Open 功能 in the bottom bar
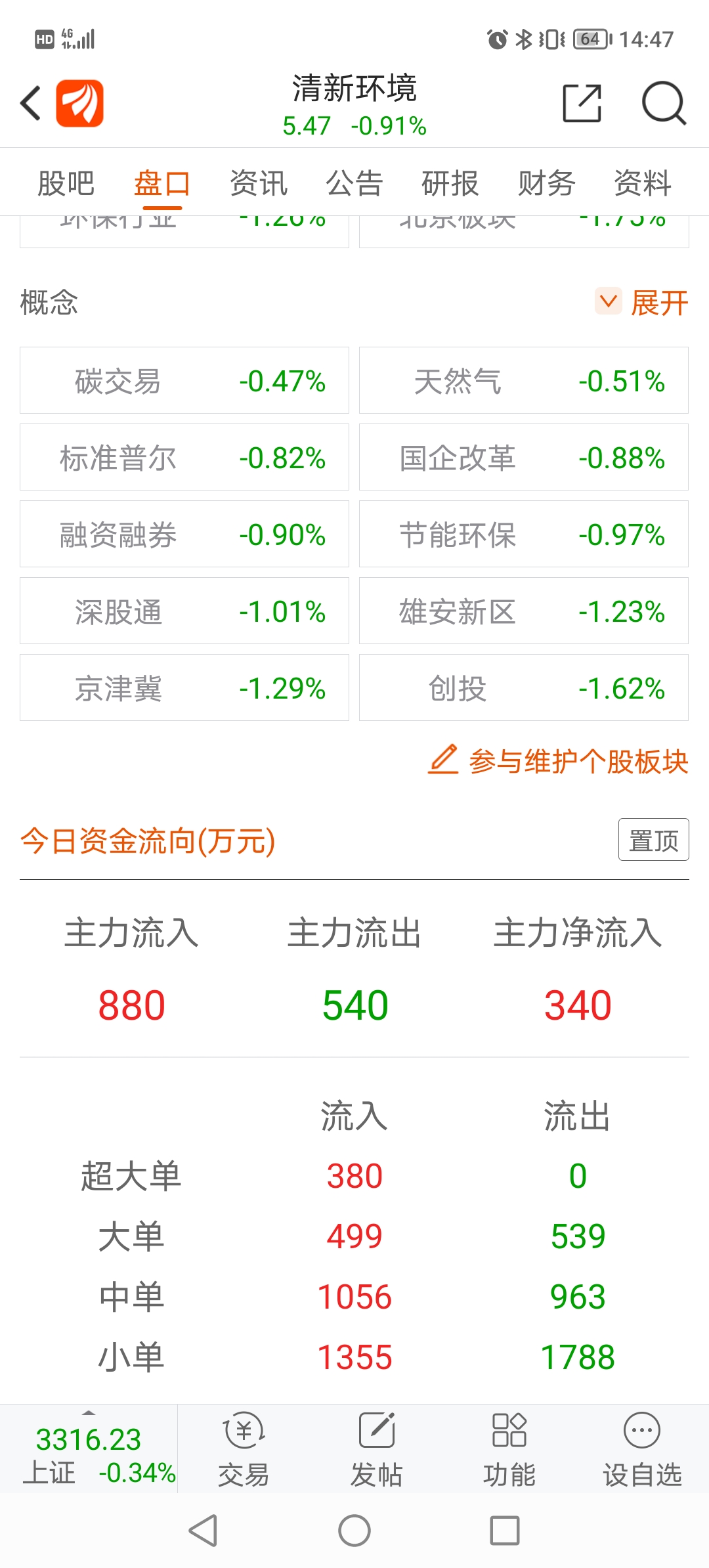This screenshot has width=709, height=1568. tap(509, 1450)
